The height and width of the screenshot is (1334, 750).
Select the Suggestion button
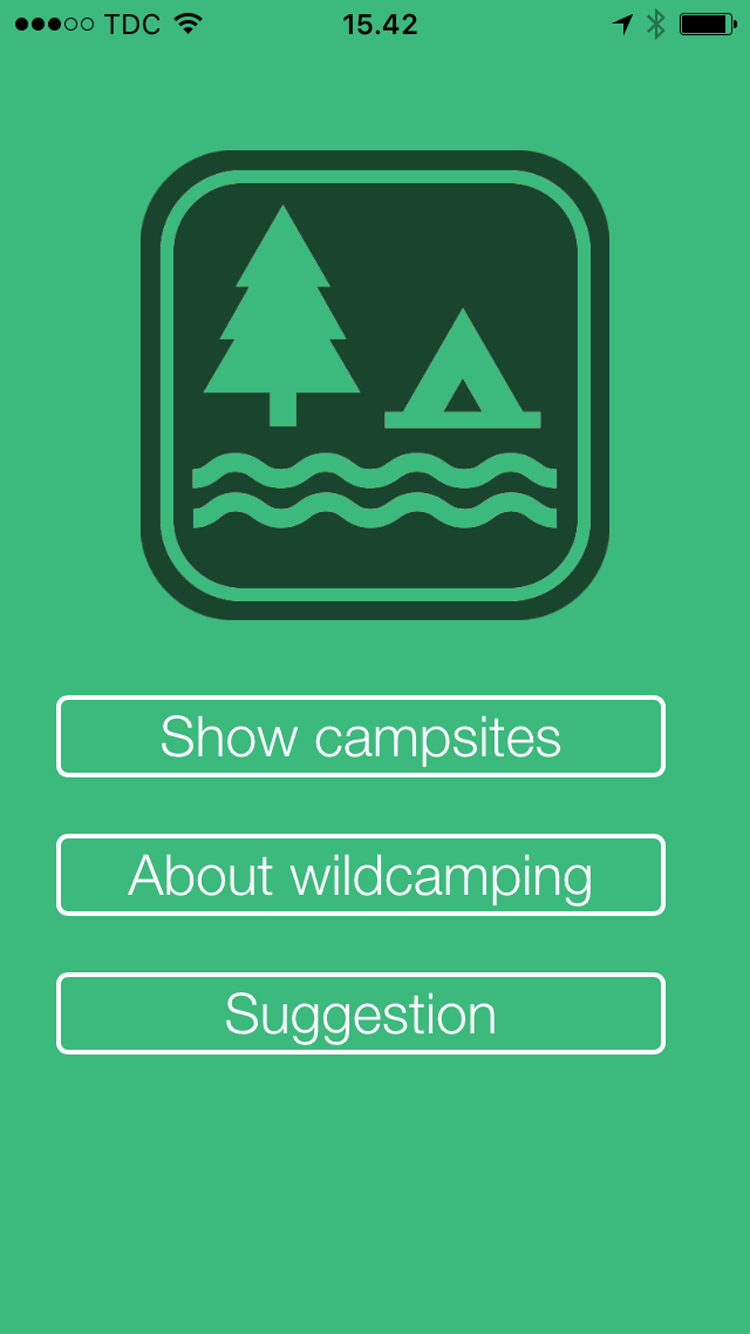click(361, 1013)
